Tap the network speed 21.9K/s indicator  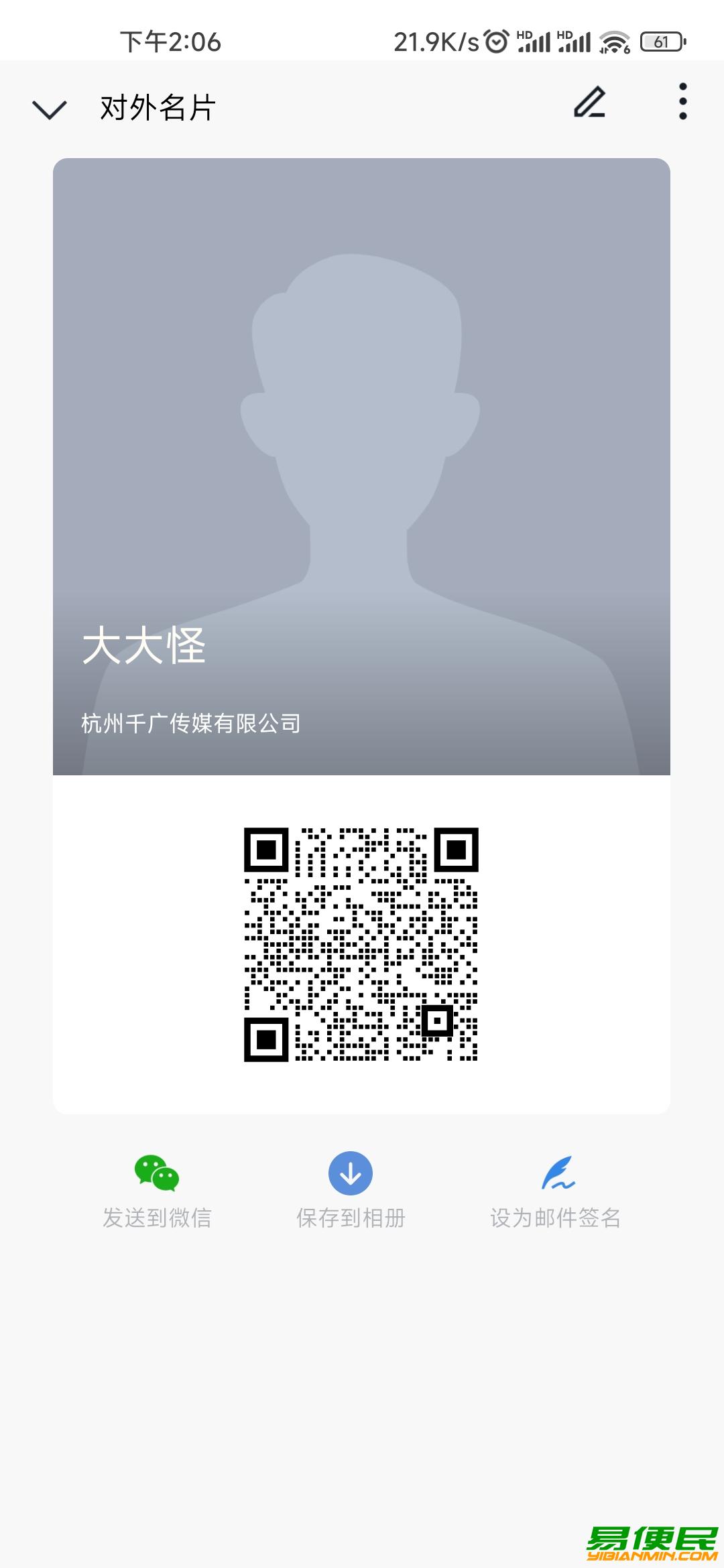432,42
